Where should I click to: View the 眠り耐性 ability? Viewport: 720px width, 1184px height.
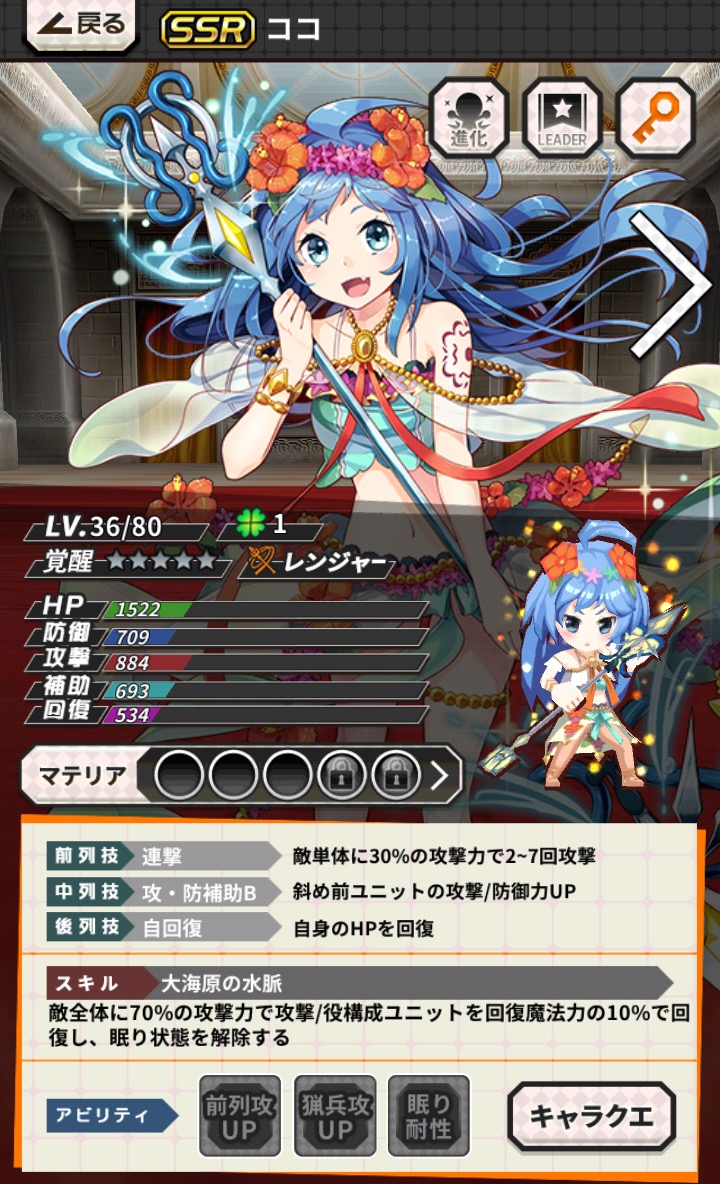(x=429, y=1116)
